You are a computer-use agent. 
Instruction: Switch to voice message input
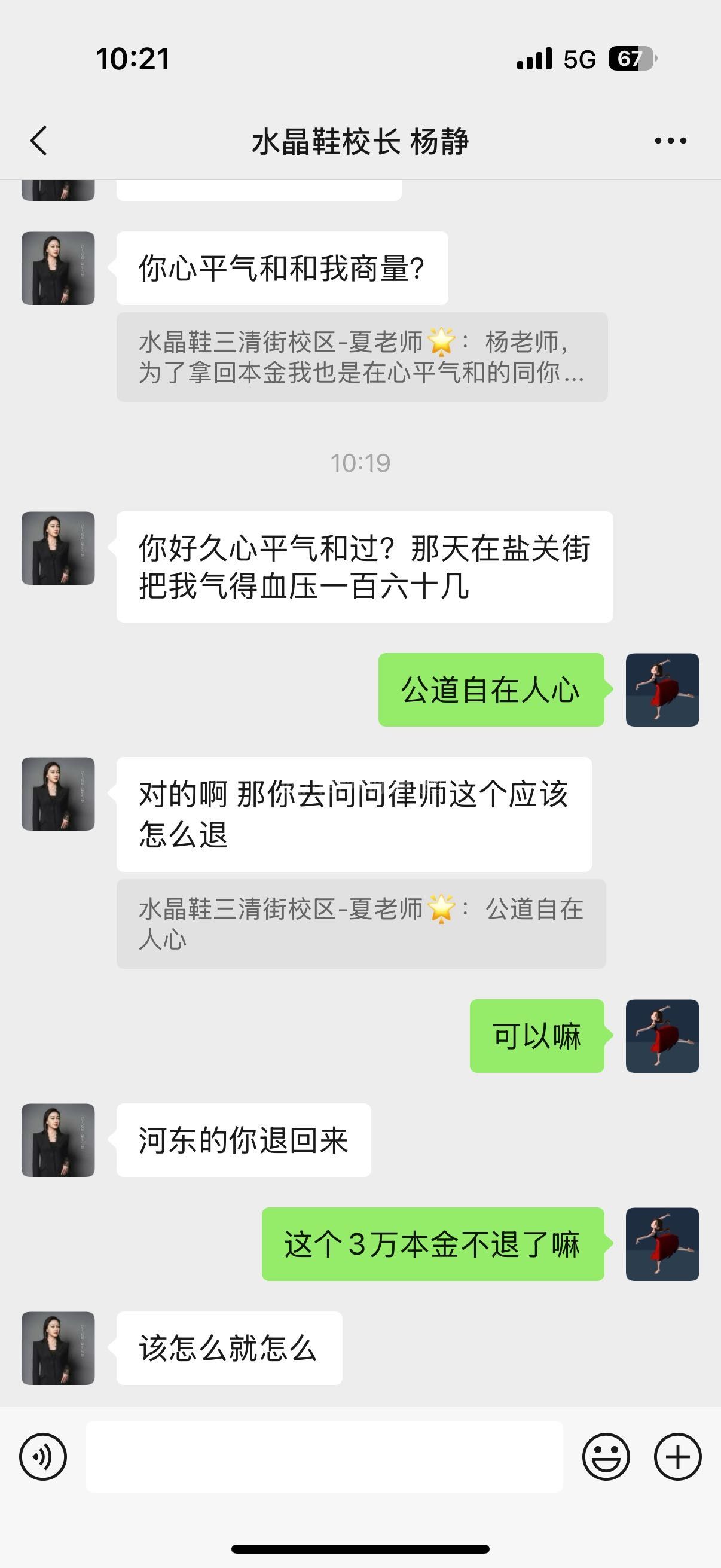click(42, 1457)
